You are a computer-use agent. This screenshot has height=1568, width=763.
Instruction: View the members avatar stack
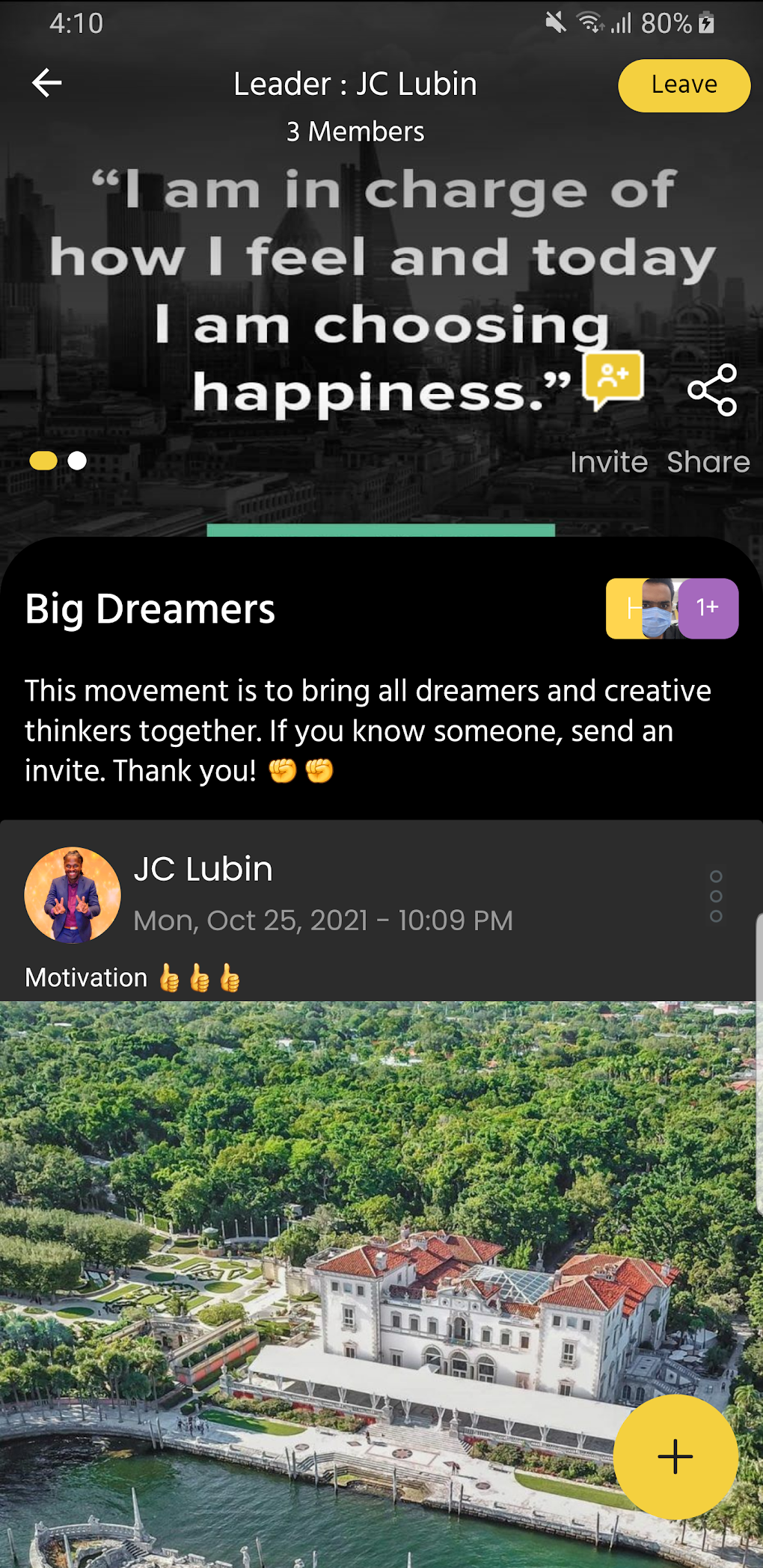(x=672, y=609)
